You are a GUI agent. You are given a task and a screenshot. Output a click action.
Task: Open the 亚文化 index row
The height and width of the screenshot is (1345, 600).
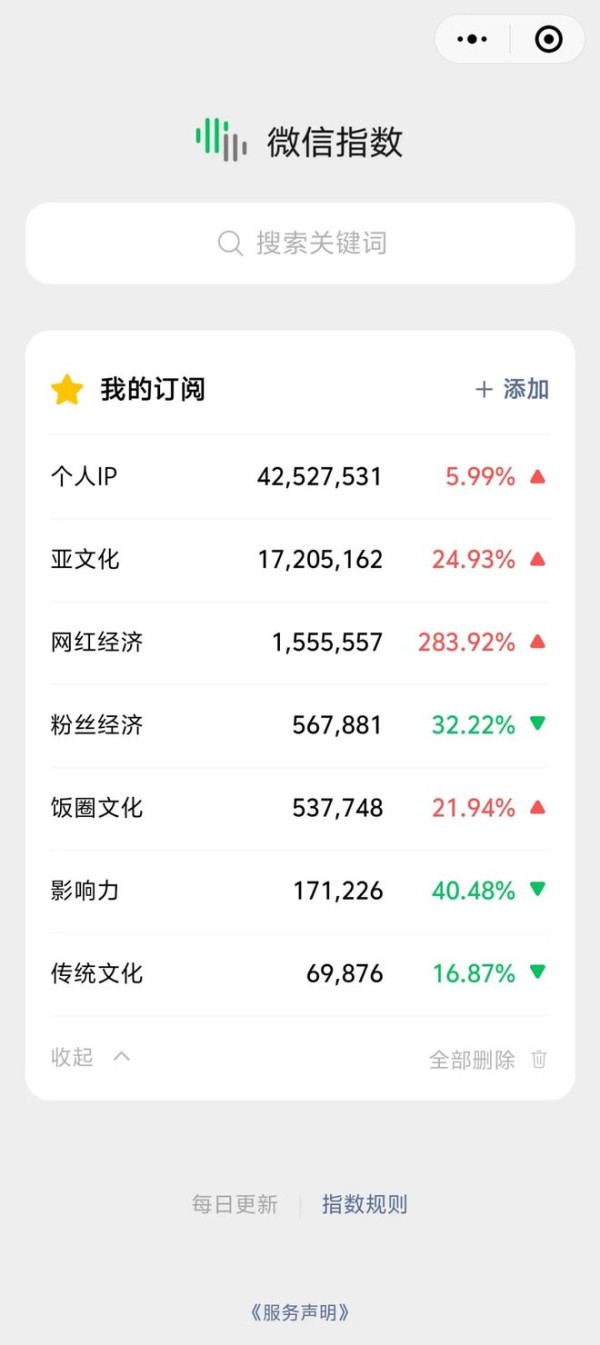(300, 560)
